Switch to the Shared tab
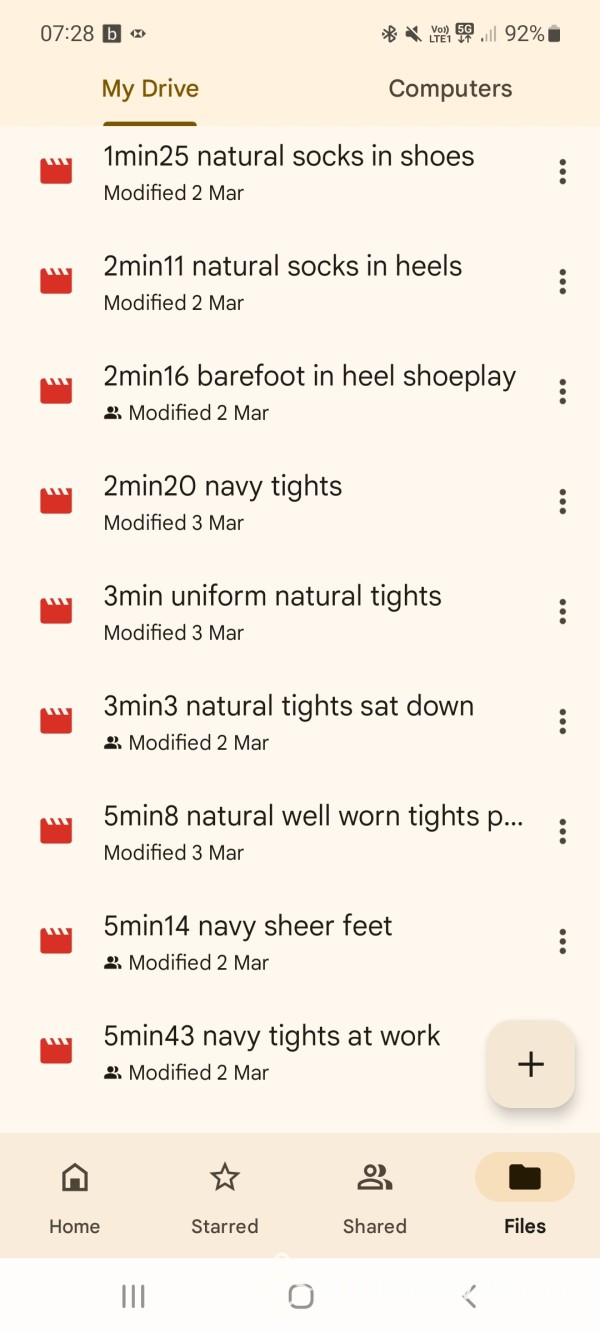 tap(375, 1197)
